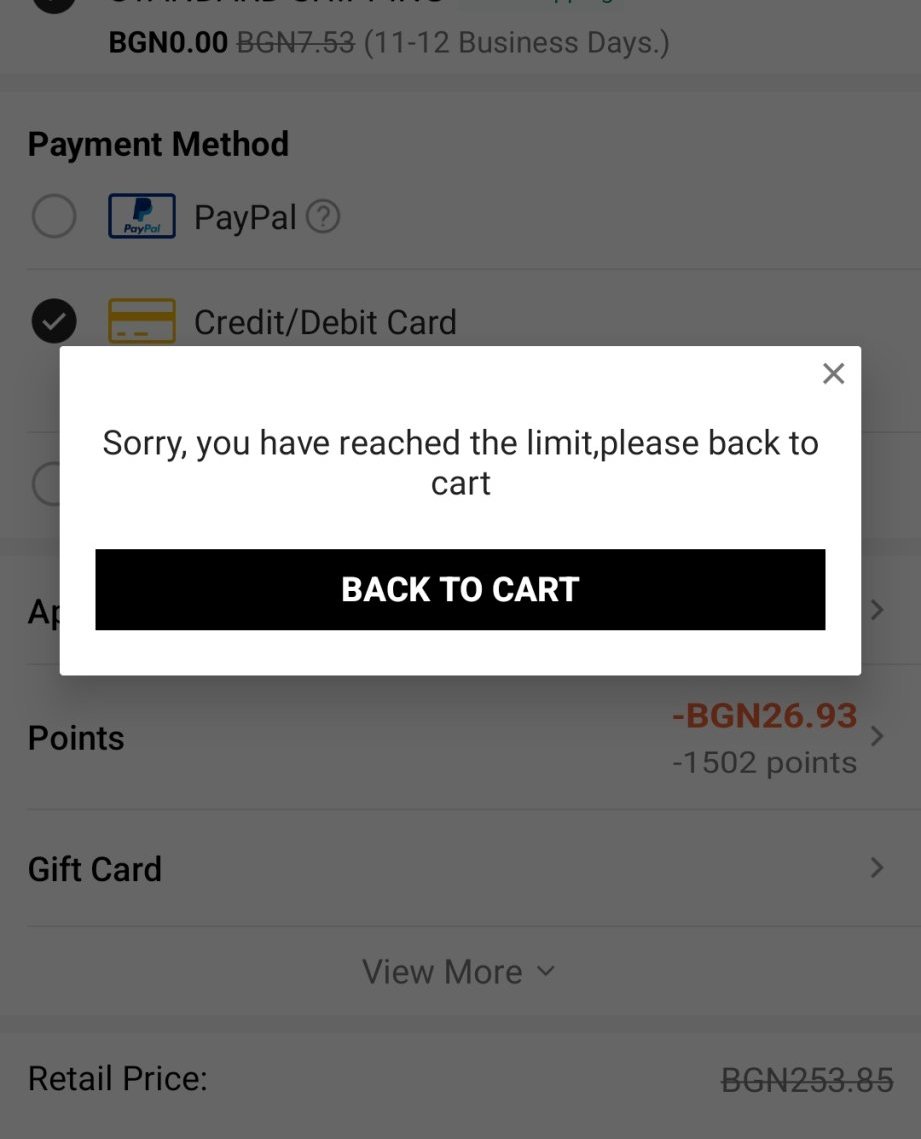This screenshot has width=921, height=1139.
Task: Open the Points row
Action: (x=460, y=737)
